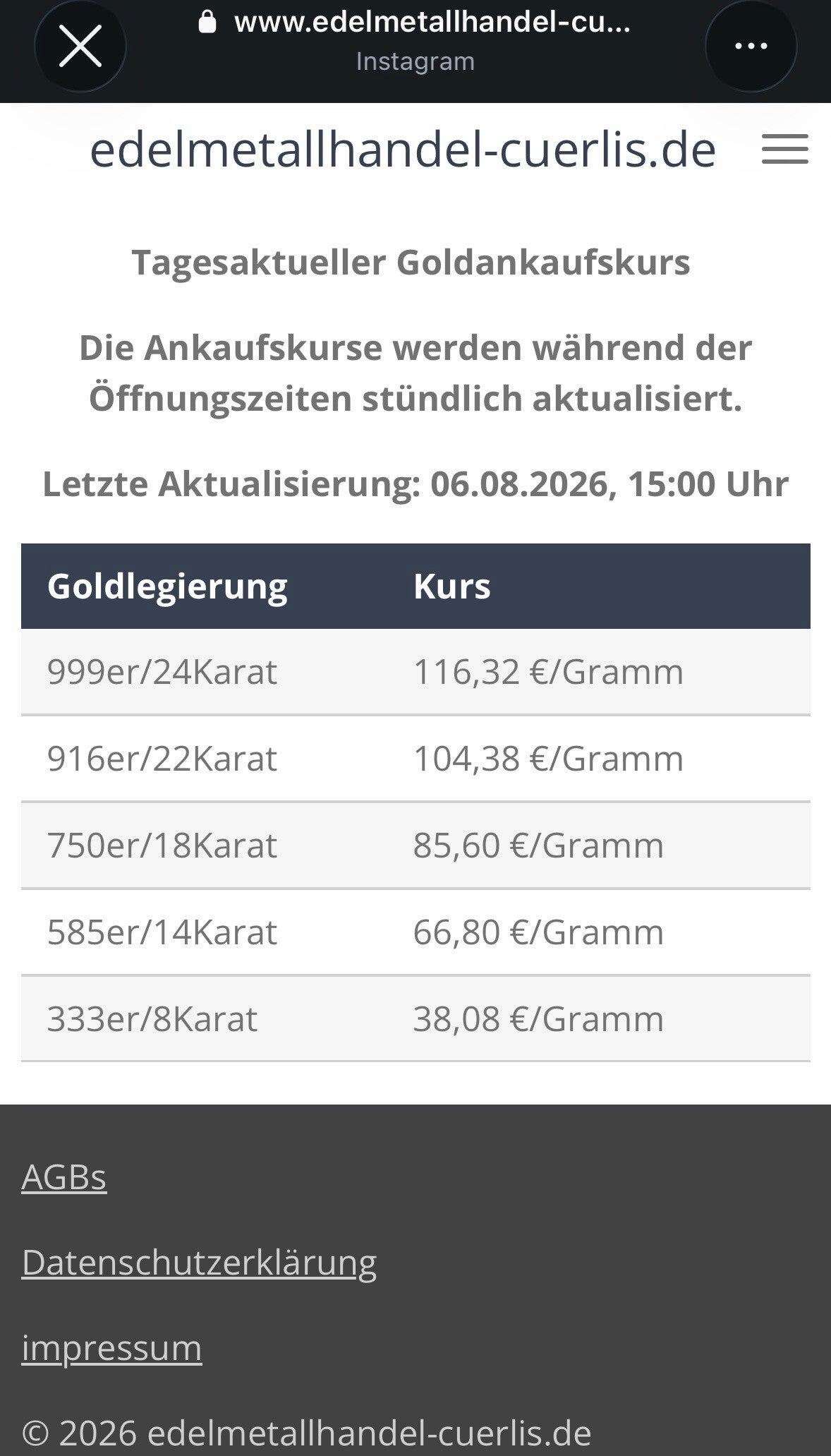Open the Datenschutzerklärung link
This screenshot has width=831, height=1456.
[199, 1262]
